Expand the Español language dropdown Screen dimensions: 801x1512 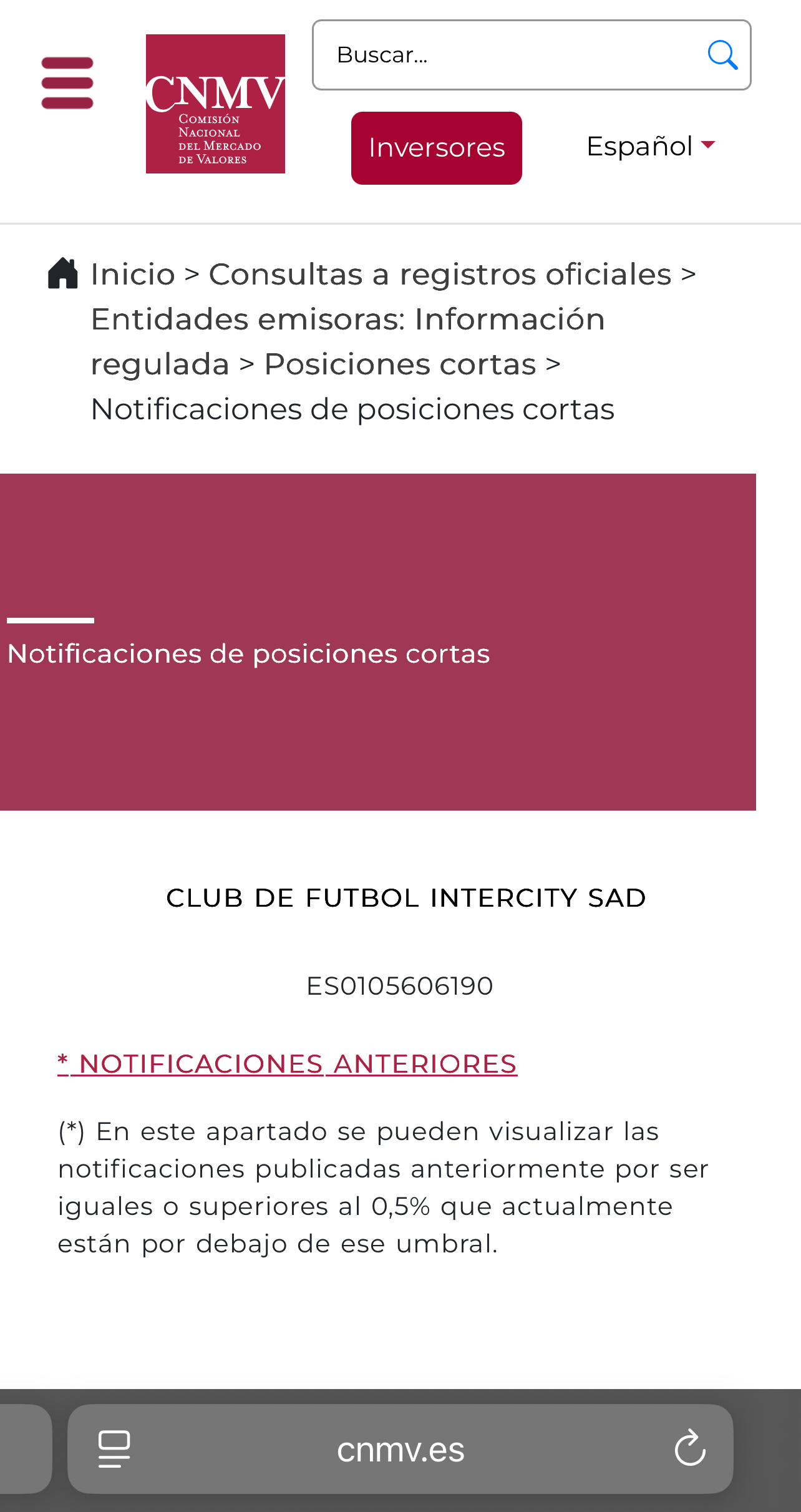tap(651, 147)
